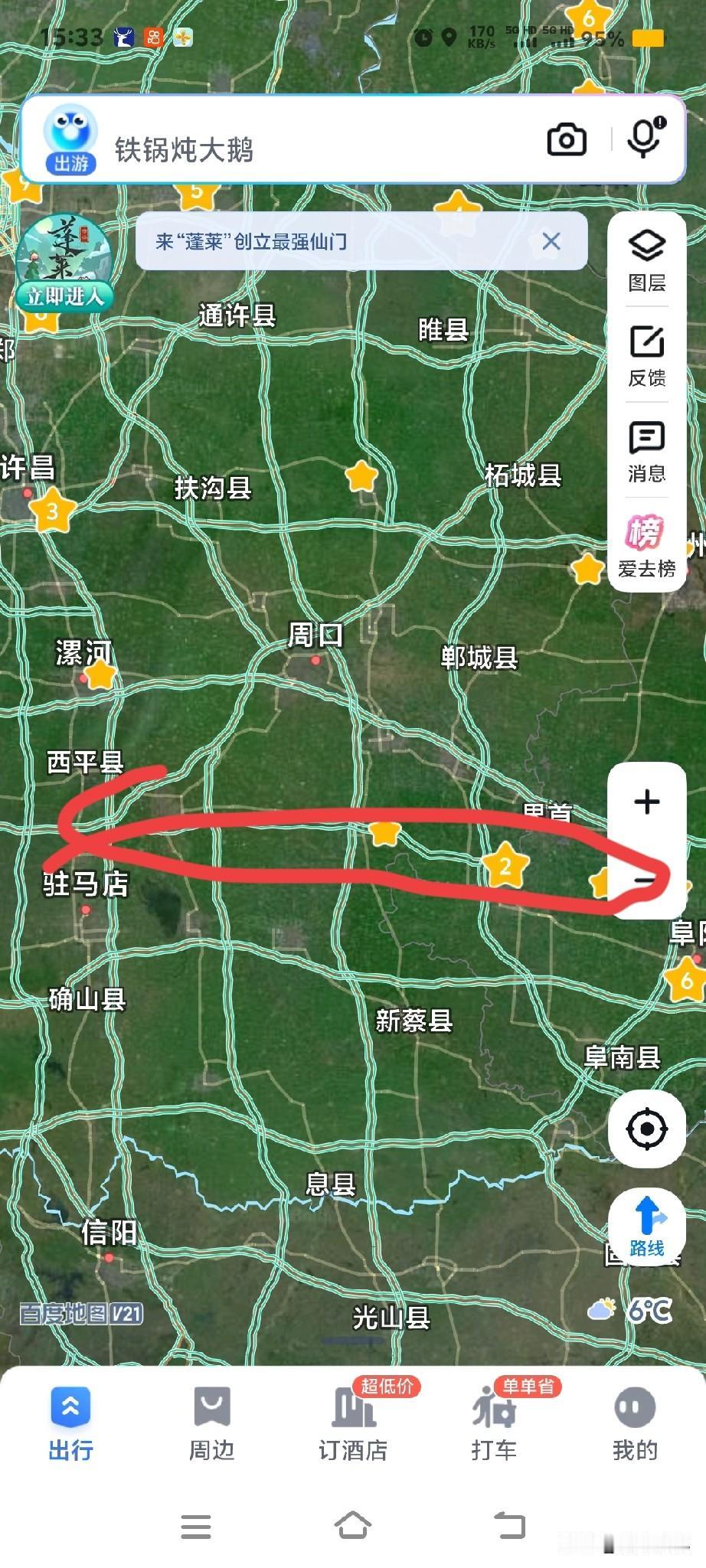
Task: Zoom in with the plus button
Action: tap(647, 802)
